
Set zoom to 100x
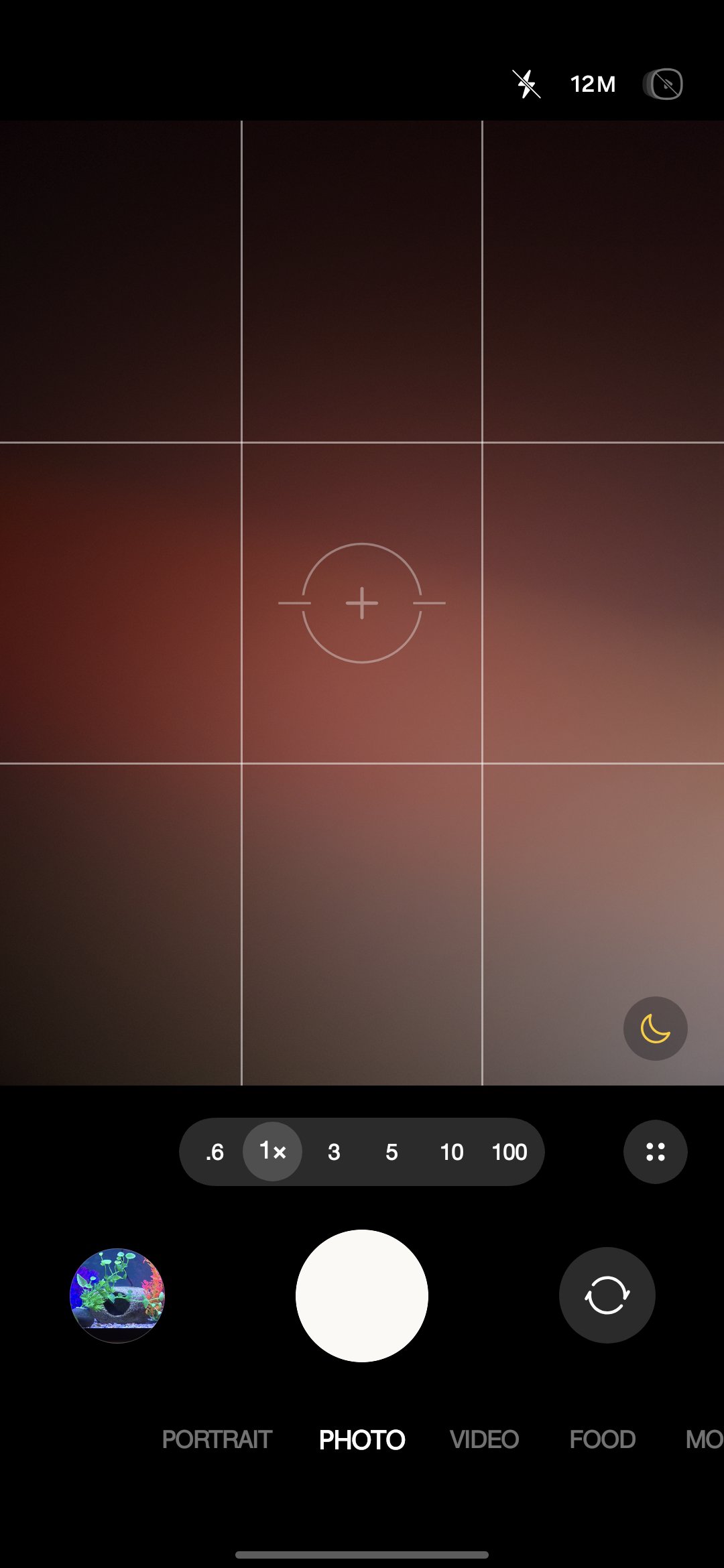click(509, 1152)
